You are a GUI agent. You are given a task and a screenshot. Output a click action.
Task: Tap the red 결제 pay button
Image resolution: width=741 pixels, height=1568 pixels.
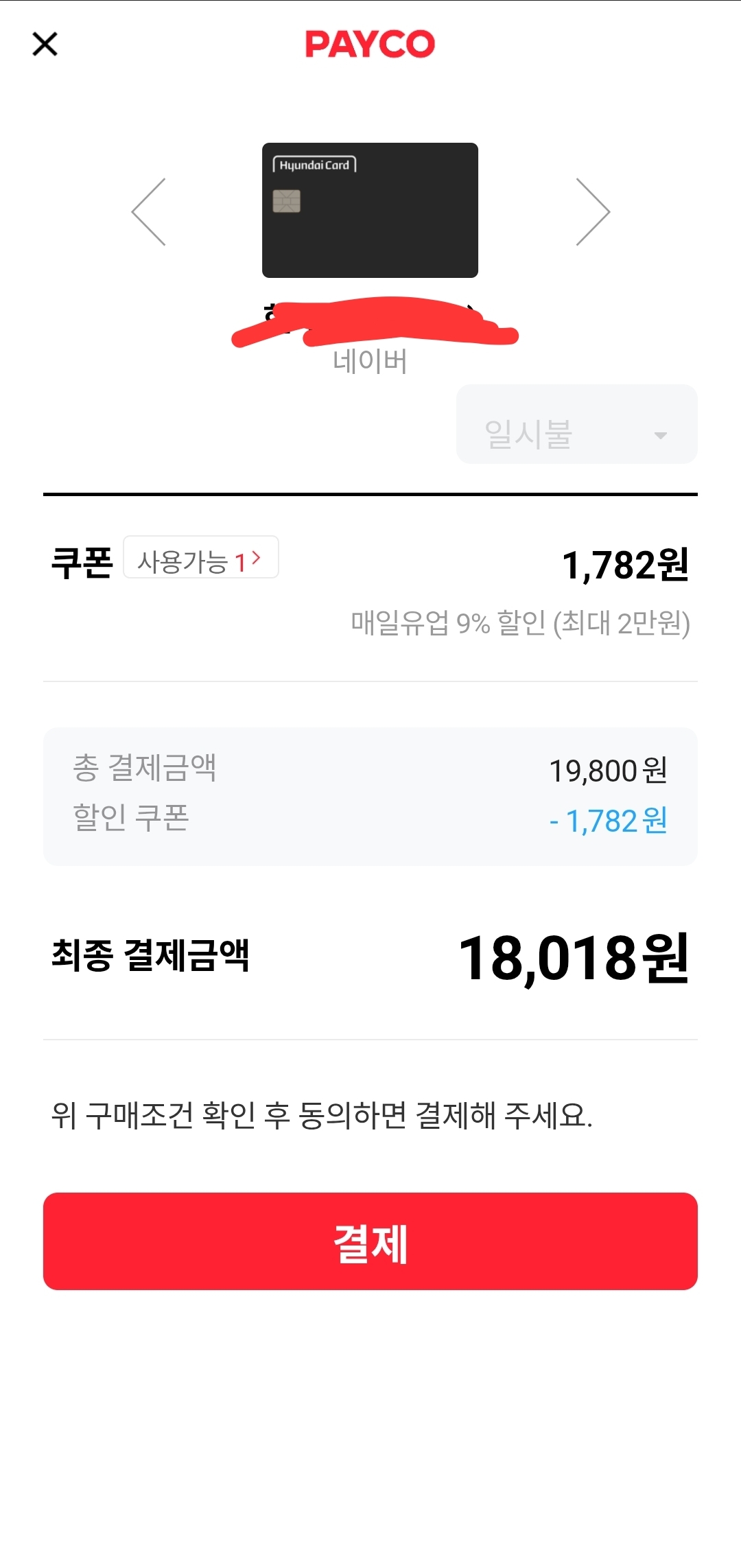(370, 1241)
